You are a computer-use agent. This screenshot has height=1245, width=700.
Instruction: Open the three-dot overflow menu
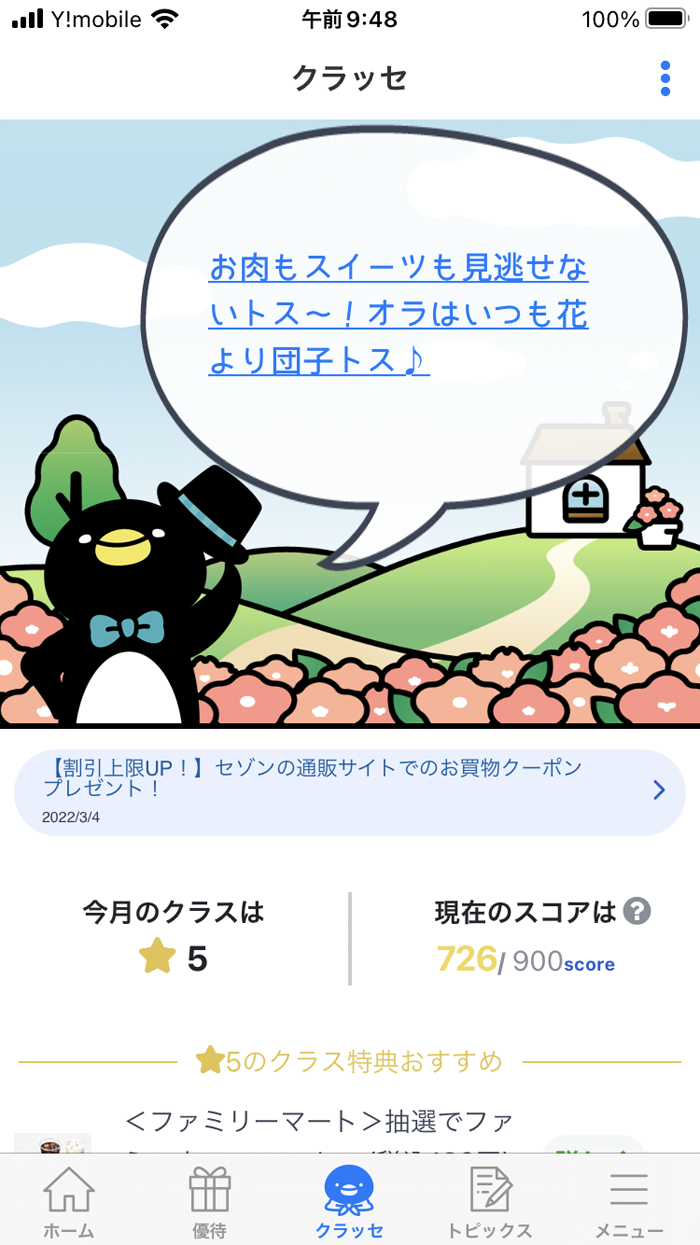pyautogui.click(x=665, y=78)
